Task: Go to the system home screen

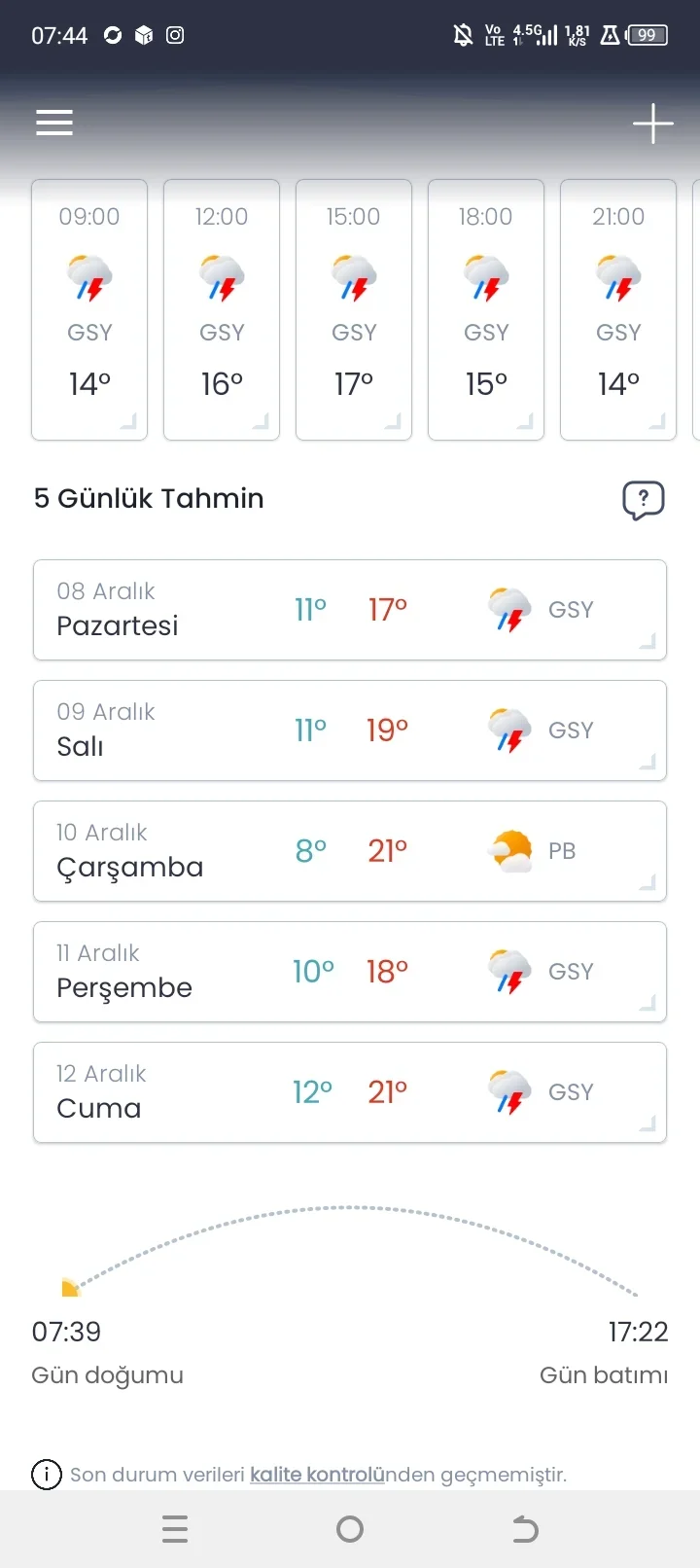Action: [350, 1530]
